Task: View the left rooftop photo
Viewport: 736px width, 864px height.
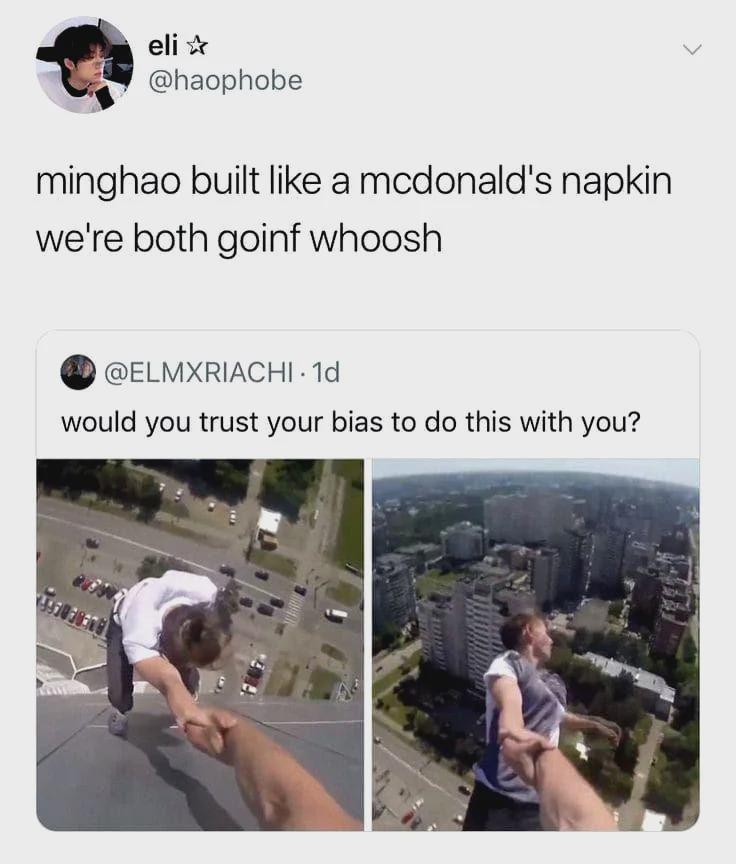Action: [200, 644]
